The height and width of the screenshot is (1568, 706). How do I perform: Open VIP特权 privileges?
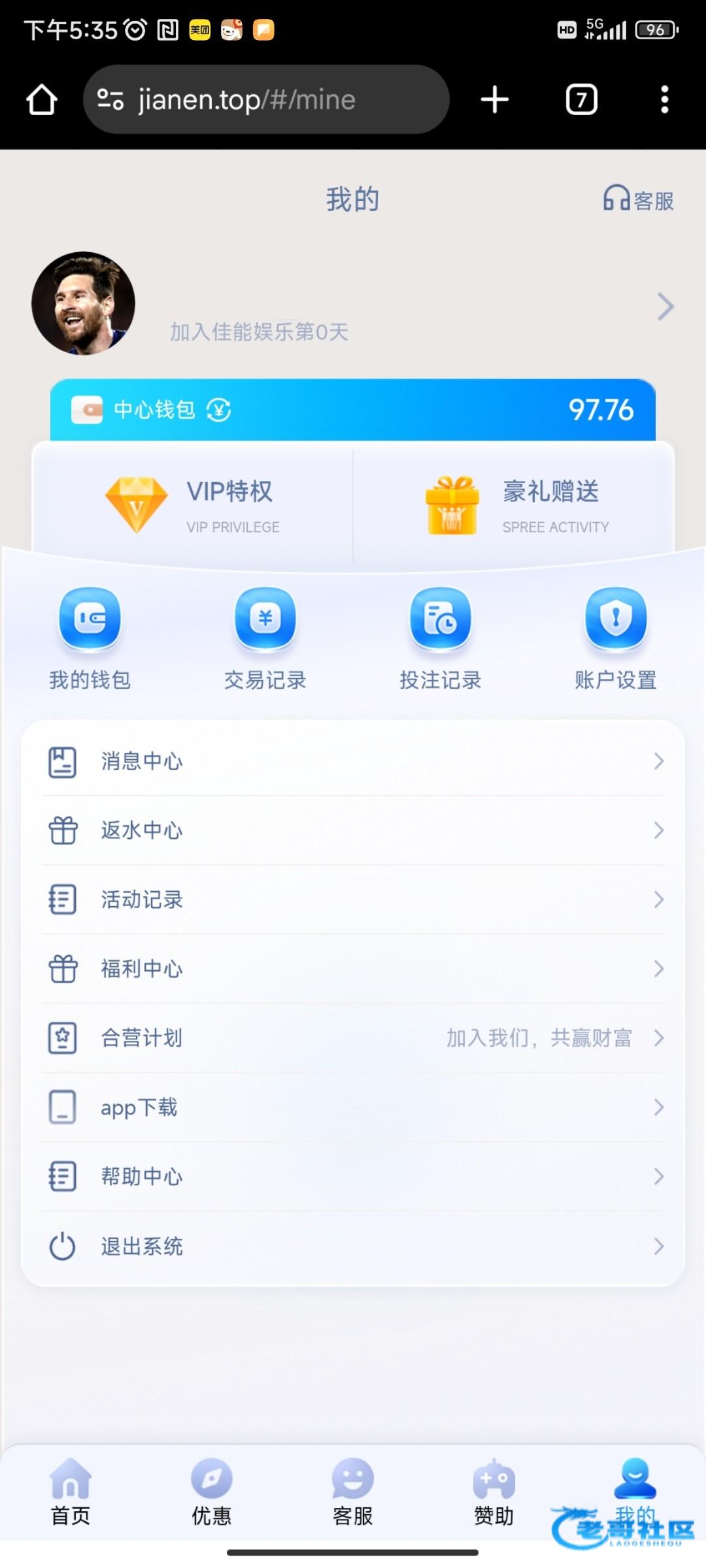coord(193,504)
